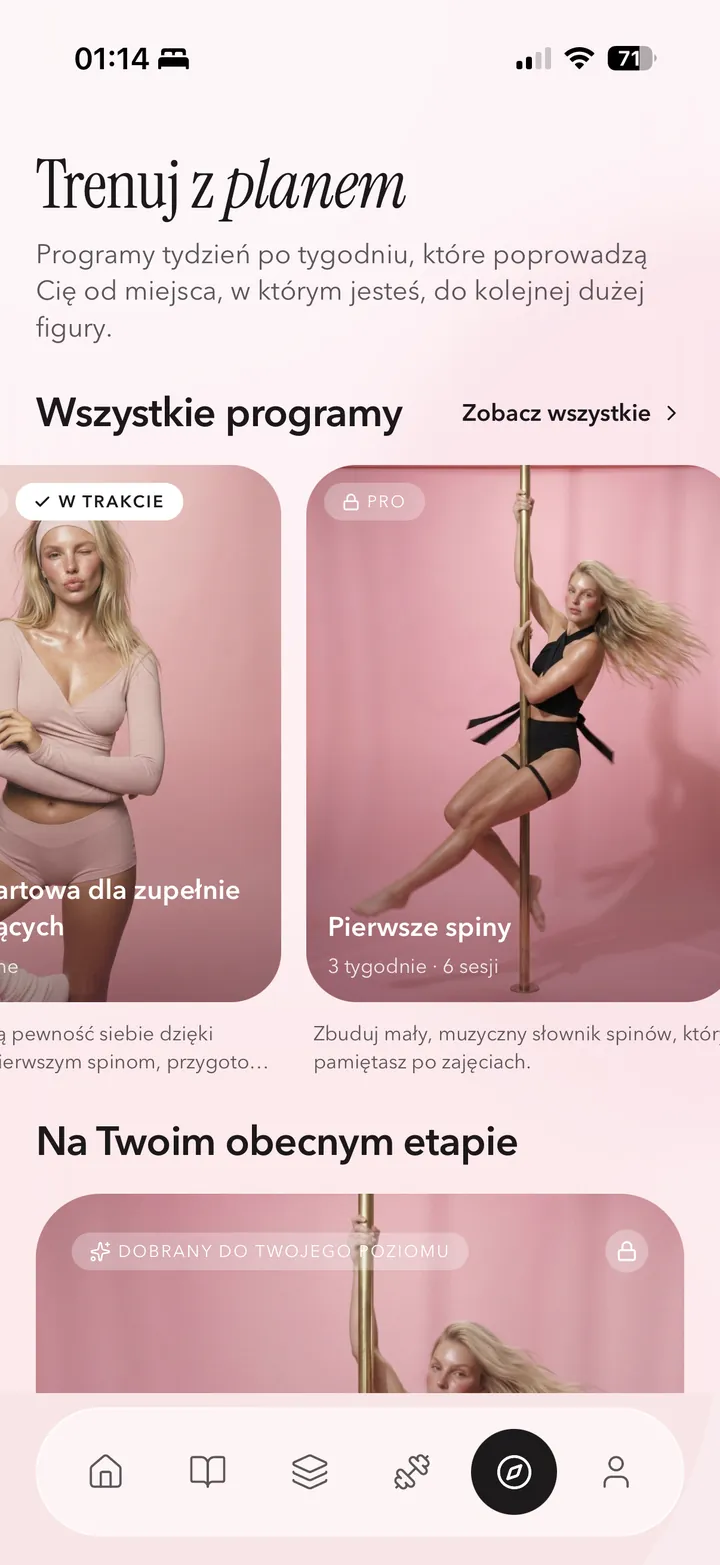Open the Pierwsze spiny program card

(513, 733)
